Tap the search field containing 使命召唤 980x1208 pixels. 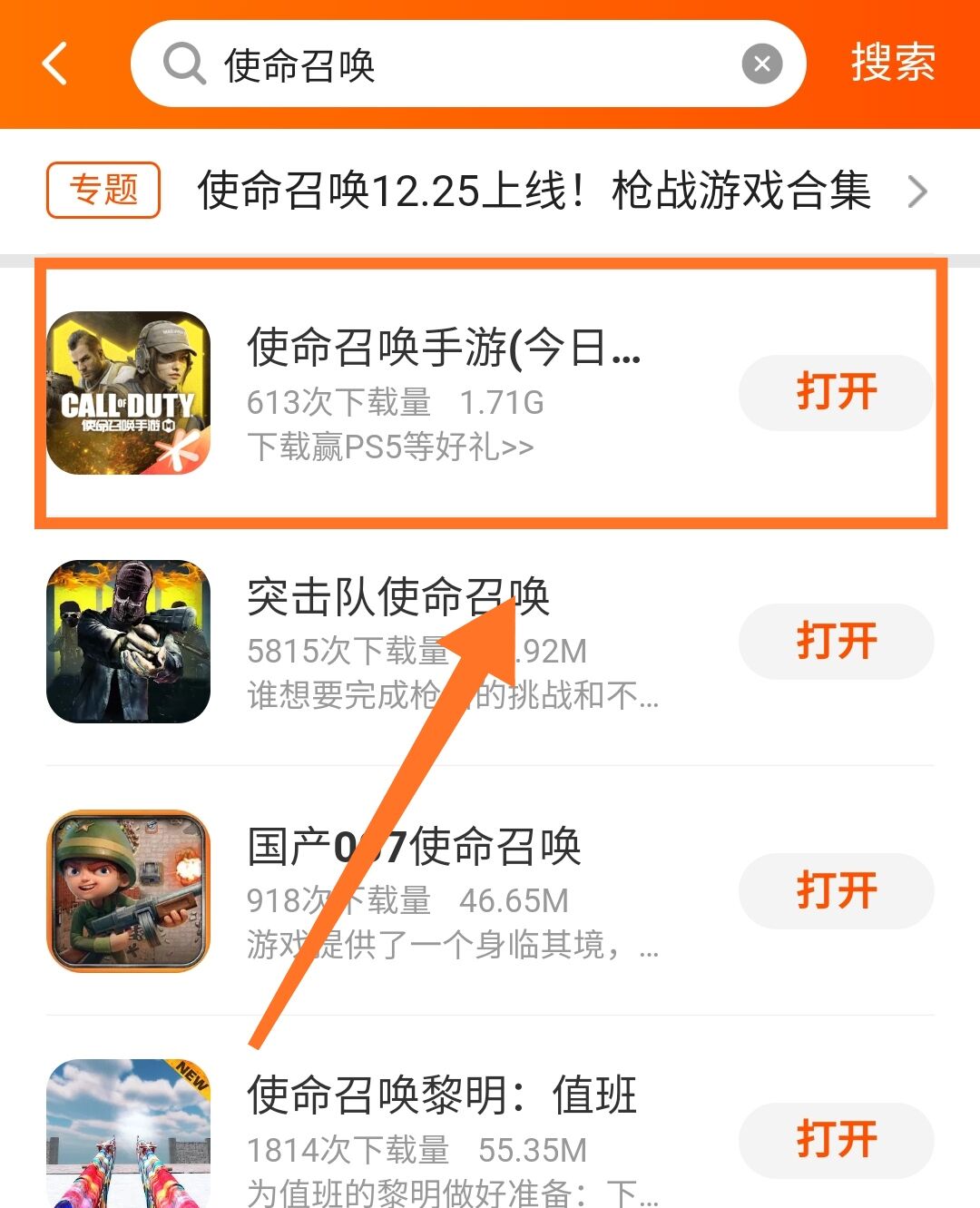click(x=454, y=64)
